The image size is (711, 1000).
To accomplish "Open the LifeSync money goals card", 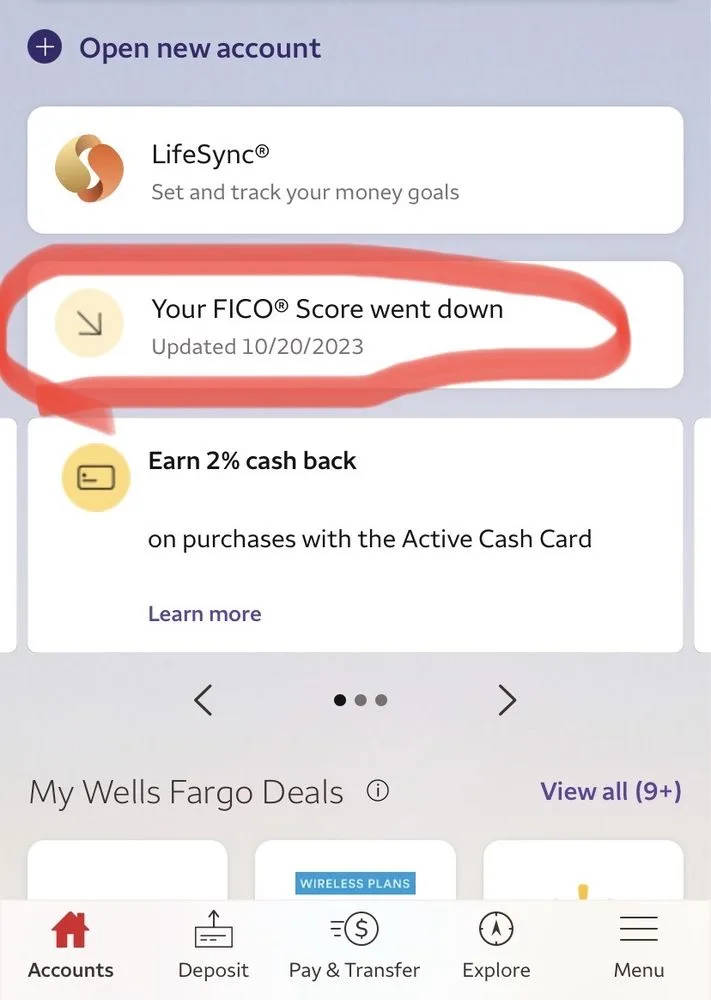I will (355, 171).
